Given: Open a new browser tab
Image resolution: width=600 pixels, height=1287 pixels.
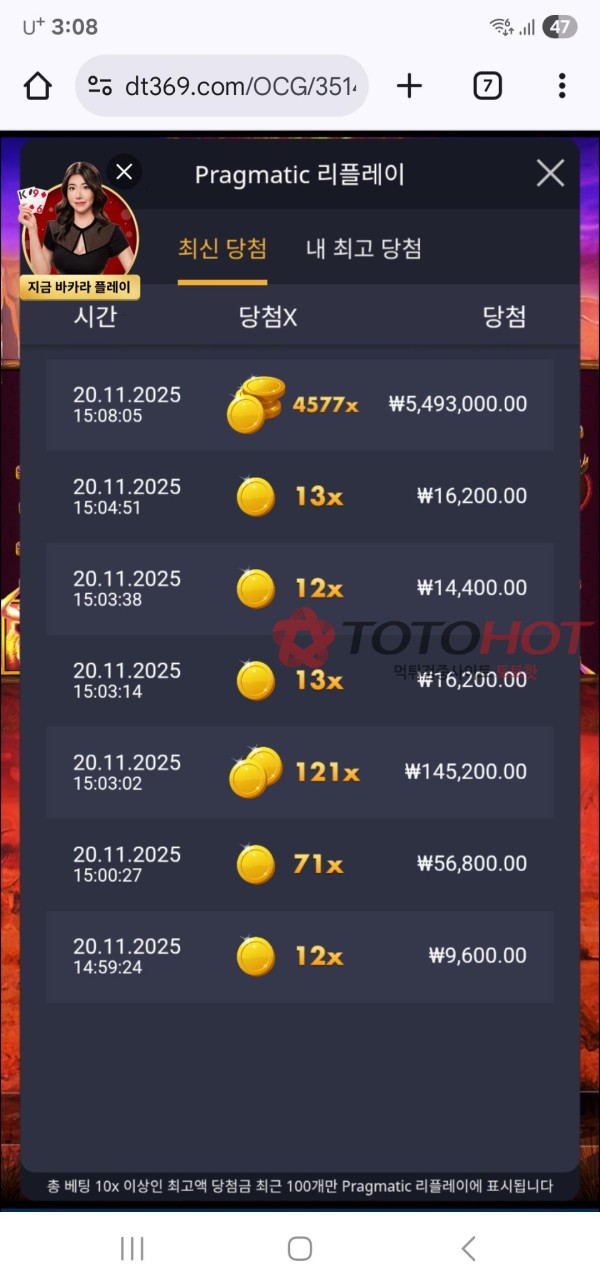Looking at the screenshot, I should (x=409, y=86).
